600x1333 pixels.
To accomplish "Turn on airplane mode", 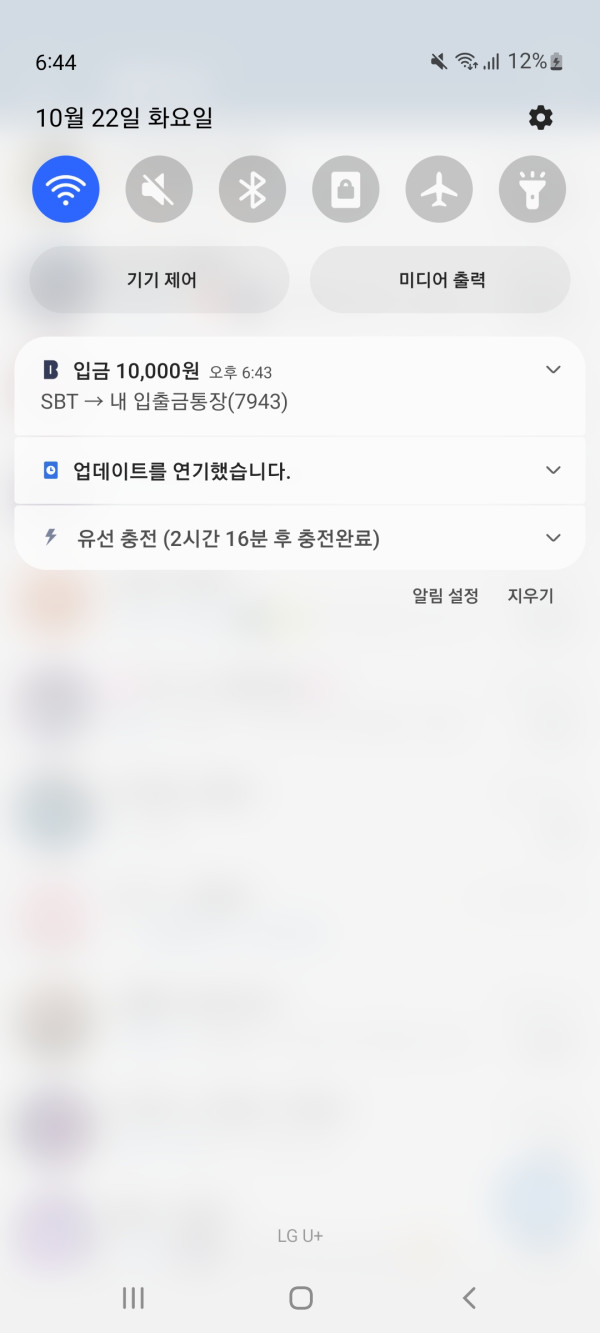I will pyautogui.click(x=439, y=189).
